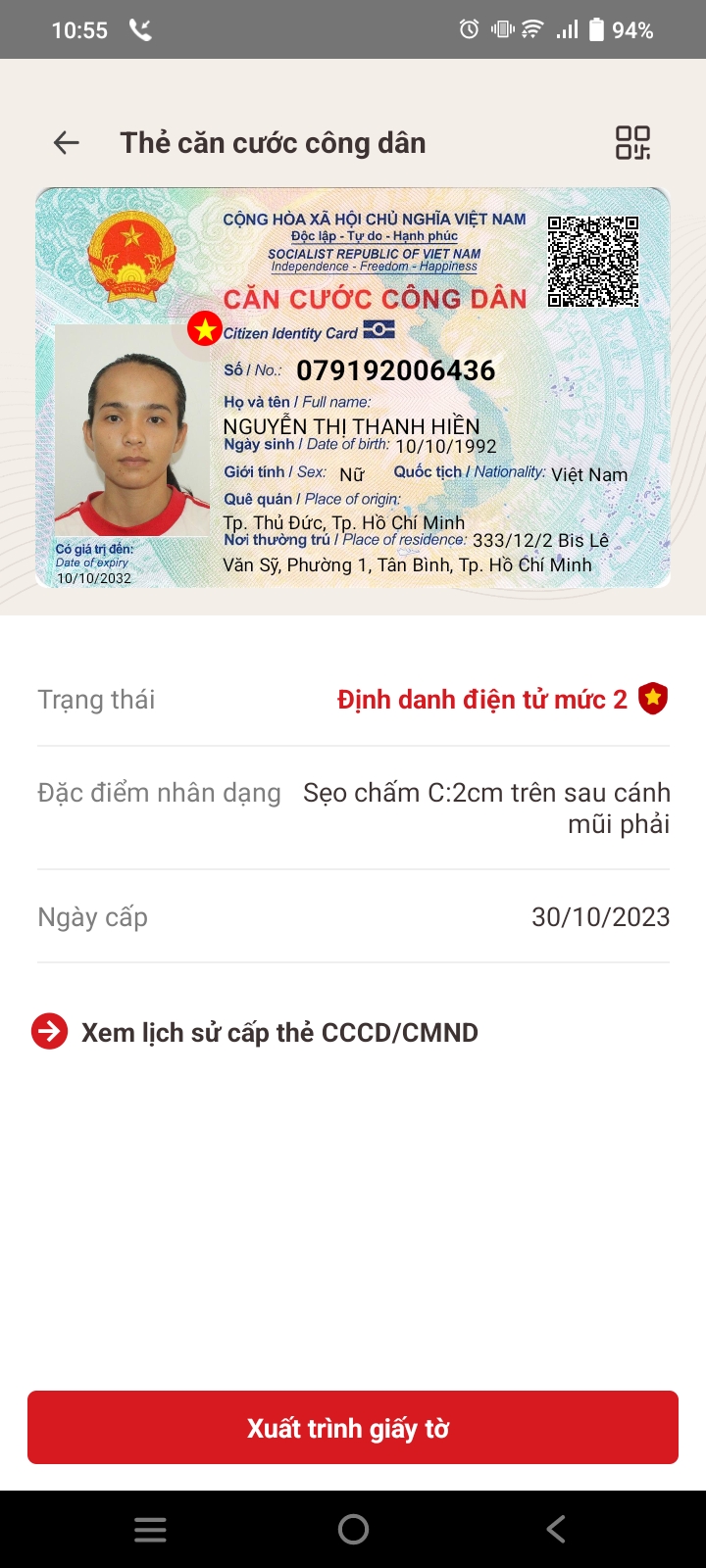Go back using the app bar arrow
This screenshot has width=706, height=1568.
pos(67,143)
